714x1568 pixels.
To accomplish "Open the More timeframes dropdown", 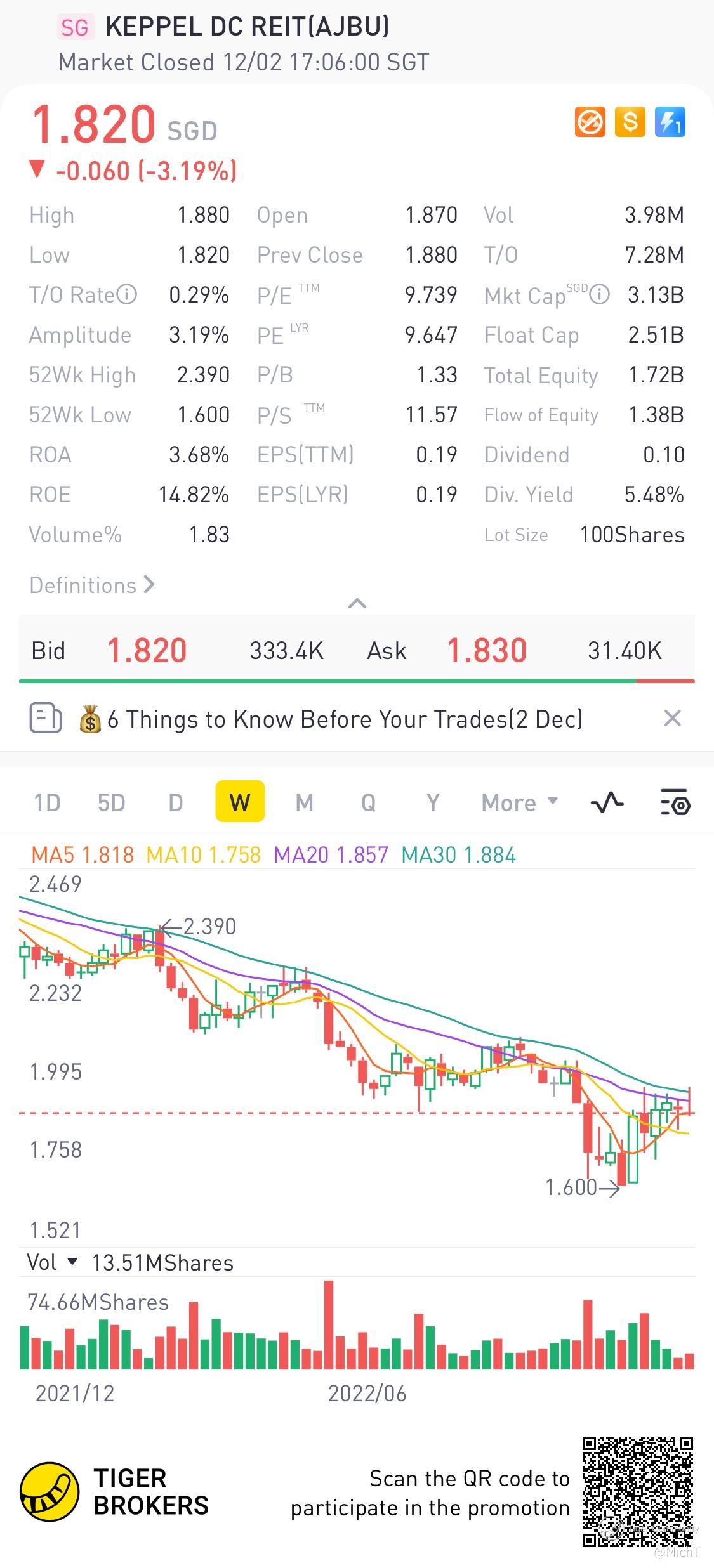I will (x=519, y=803).
